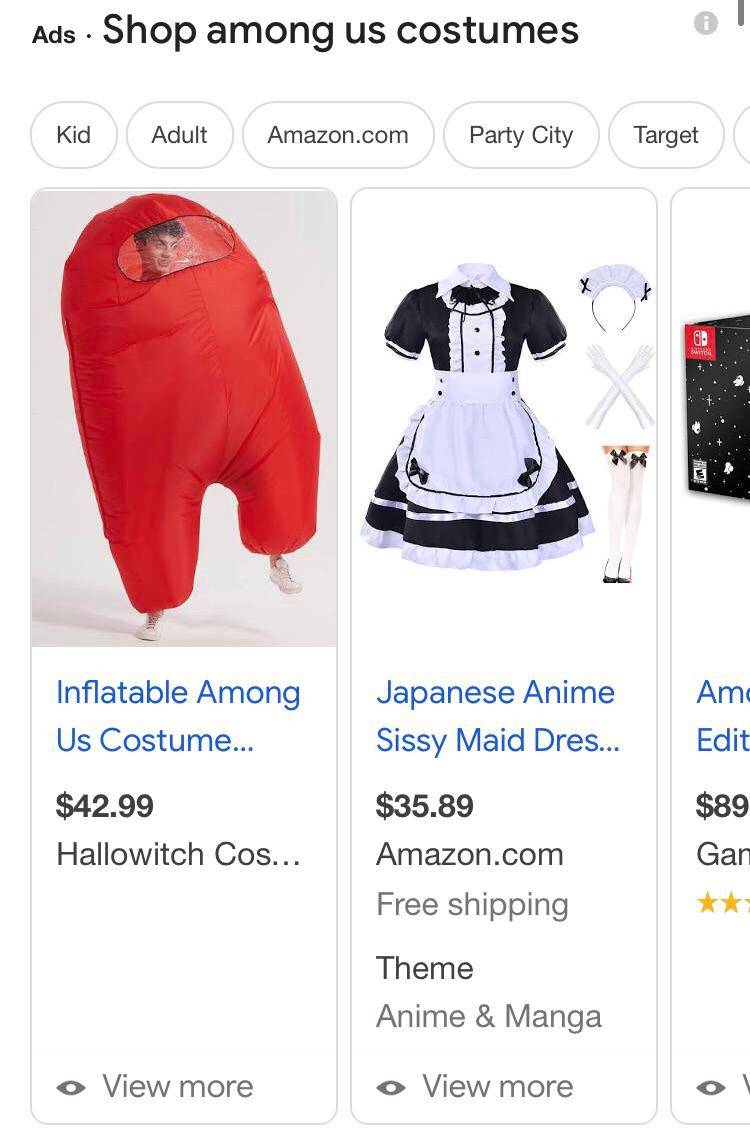The image size is (750, 1133).
Task: Filter results by Target
Action: [x=665, y=135]
